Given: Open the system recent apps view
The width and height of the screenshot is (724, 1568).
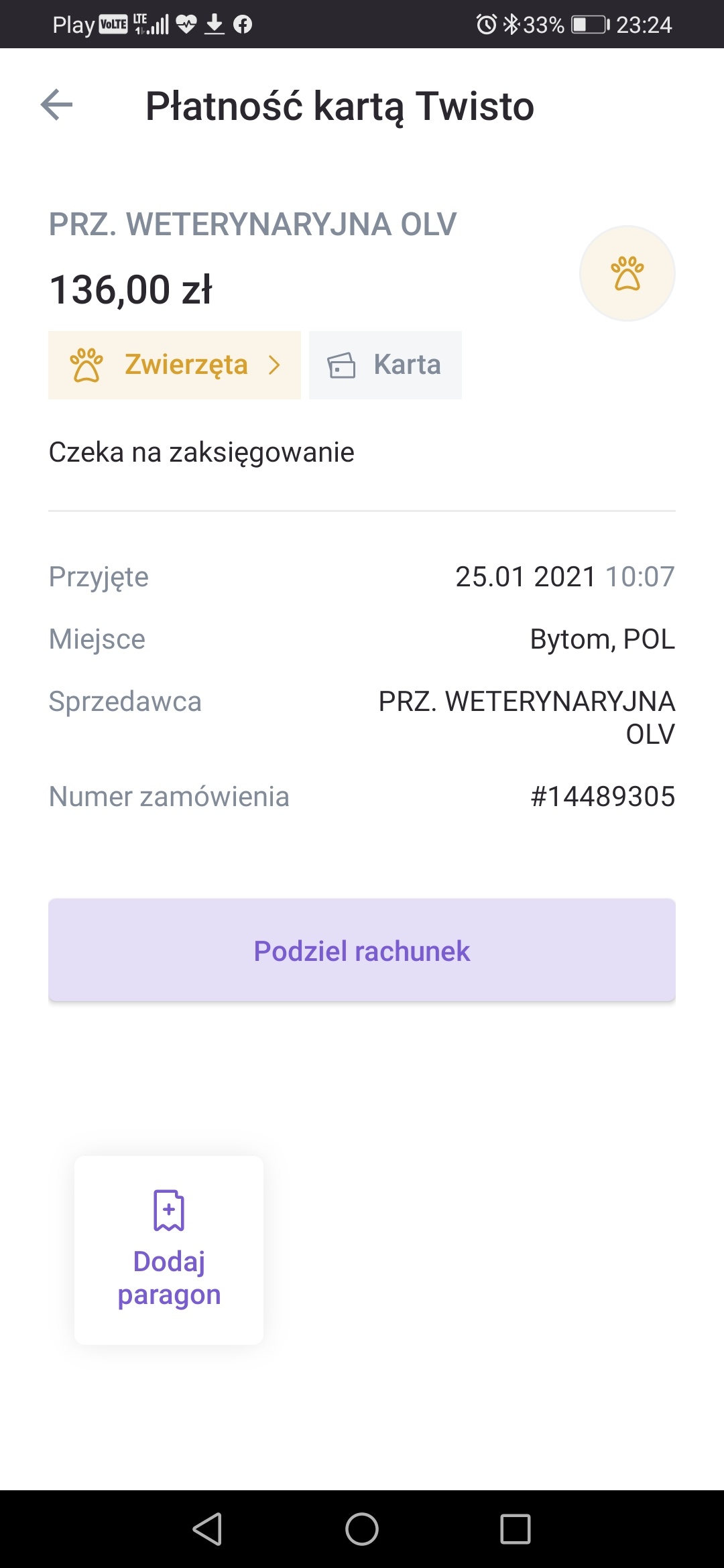Looking at the screenshot, I should click(516, 1529).
